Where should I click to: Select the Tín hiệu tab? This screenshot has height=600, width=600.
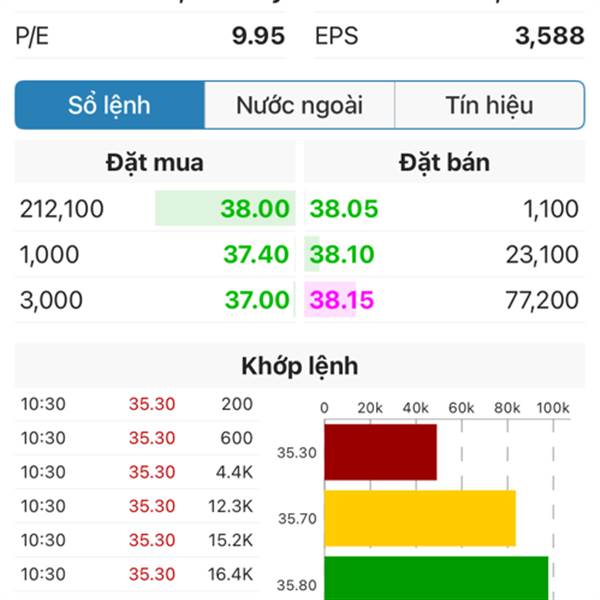tap(489, 106)
